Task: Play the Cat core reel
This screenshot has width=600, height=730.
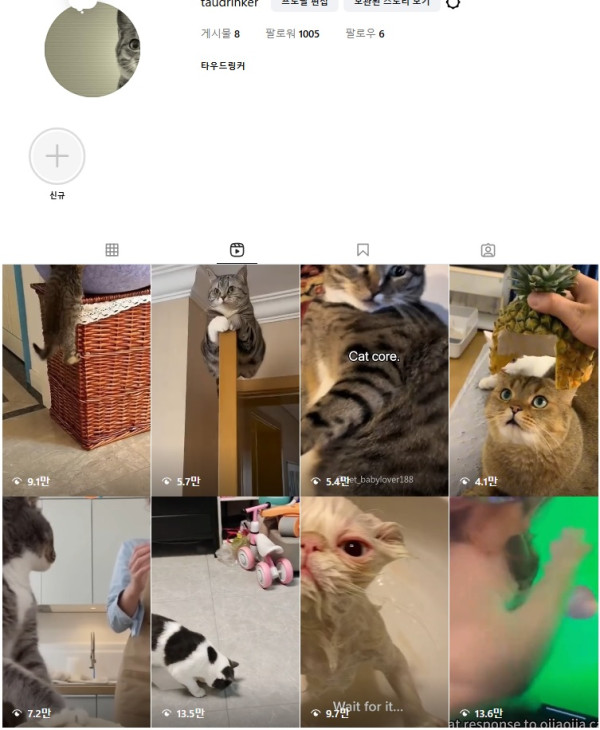Action: 374,380
